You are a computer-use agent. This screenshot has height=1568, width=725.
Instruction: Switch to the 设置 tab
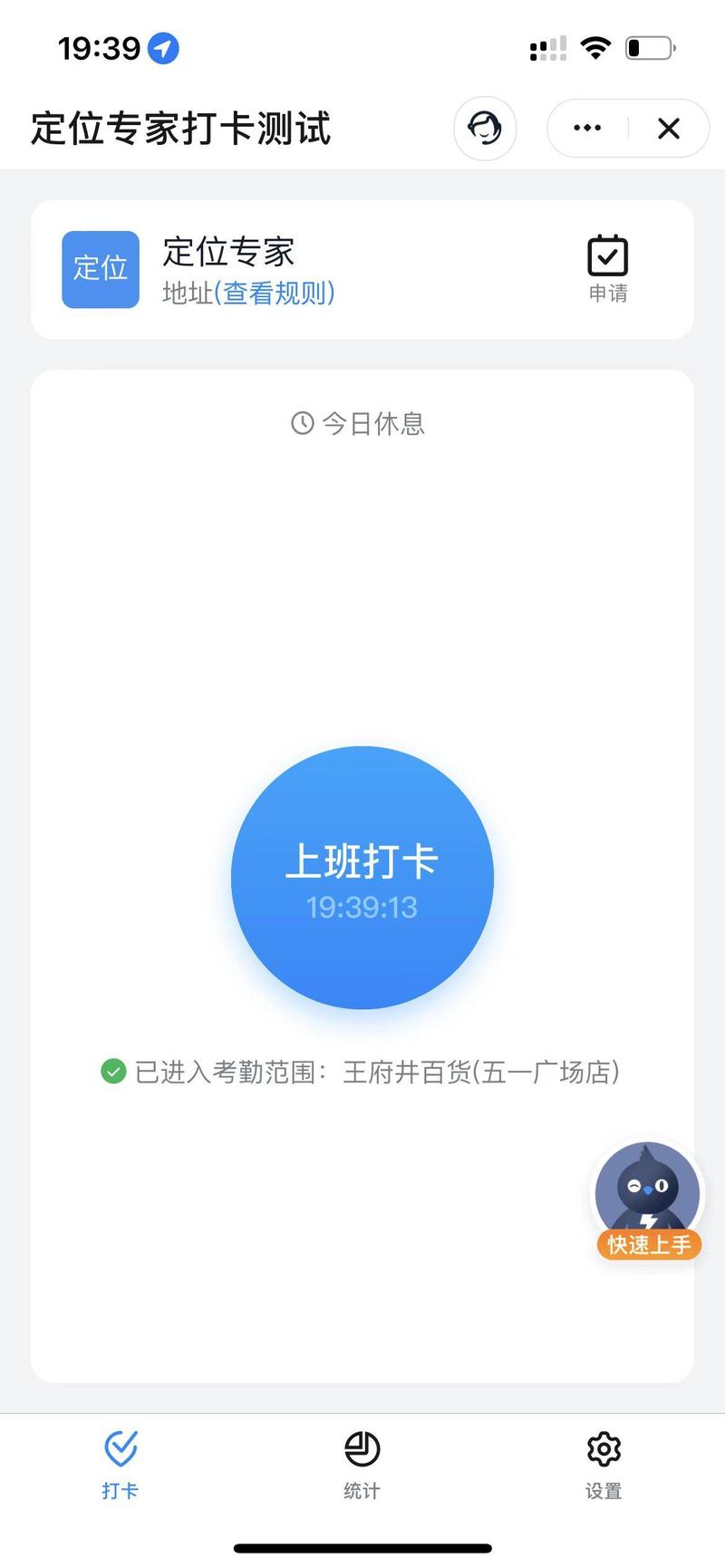pos(604,1465)
